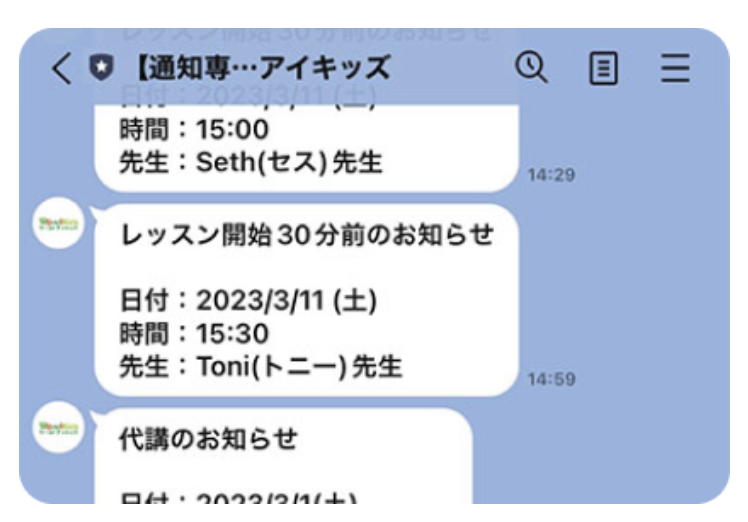The width and height of the screenshot is (748, 522).
Task: Open the hamburger chat menu
Action: (x=676, y=68)
